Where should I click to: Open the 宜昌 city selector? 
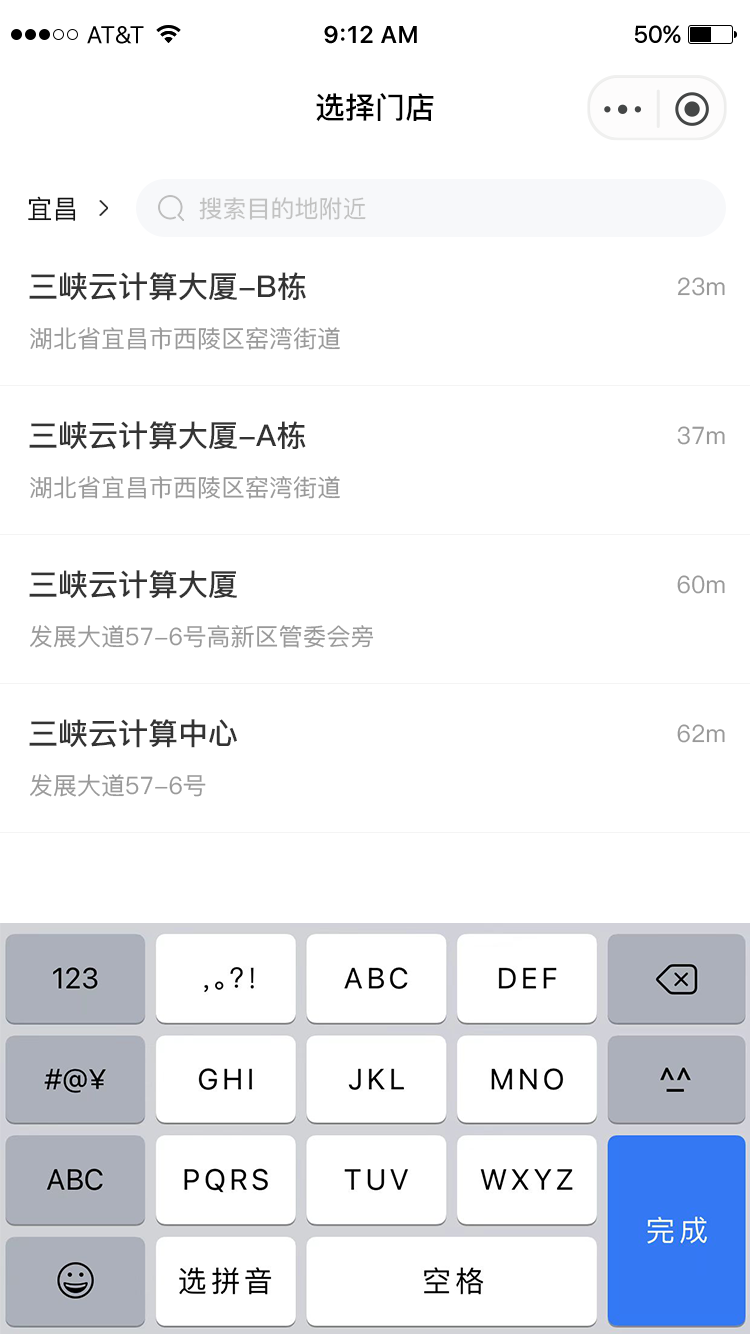(68, 209)
